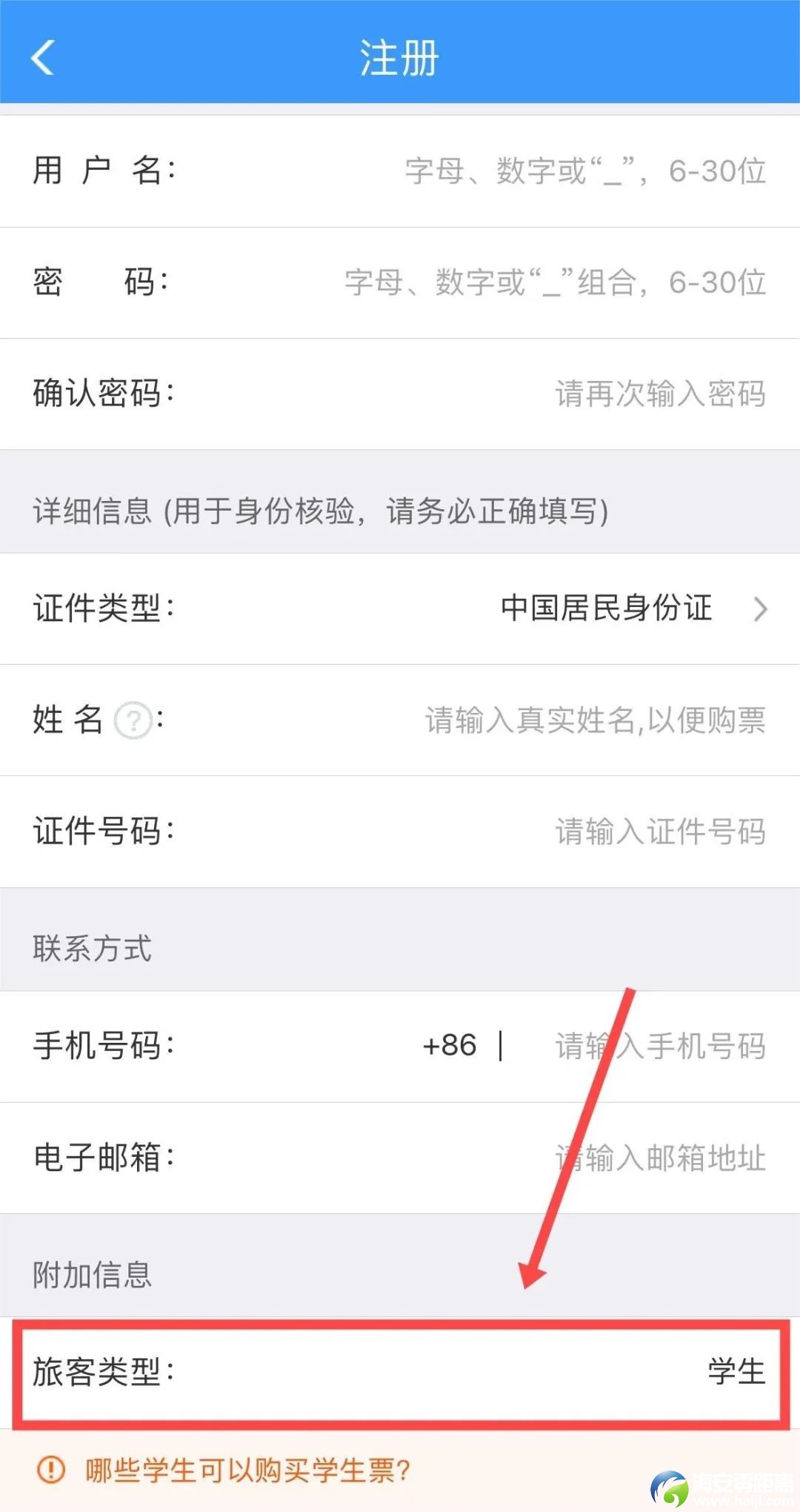The image size is (800, 1512).
Task: Focus the 密码 field
Action: (x=554, y=282)
